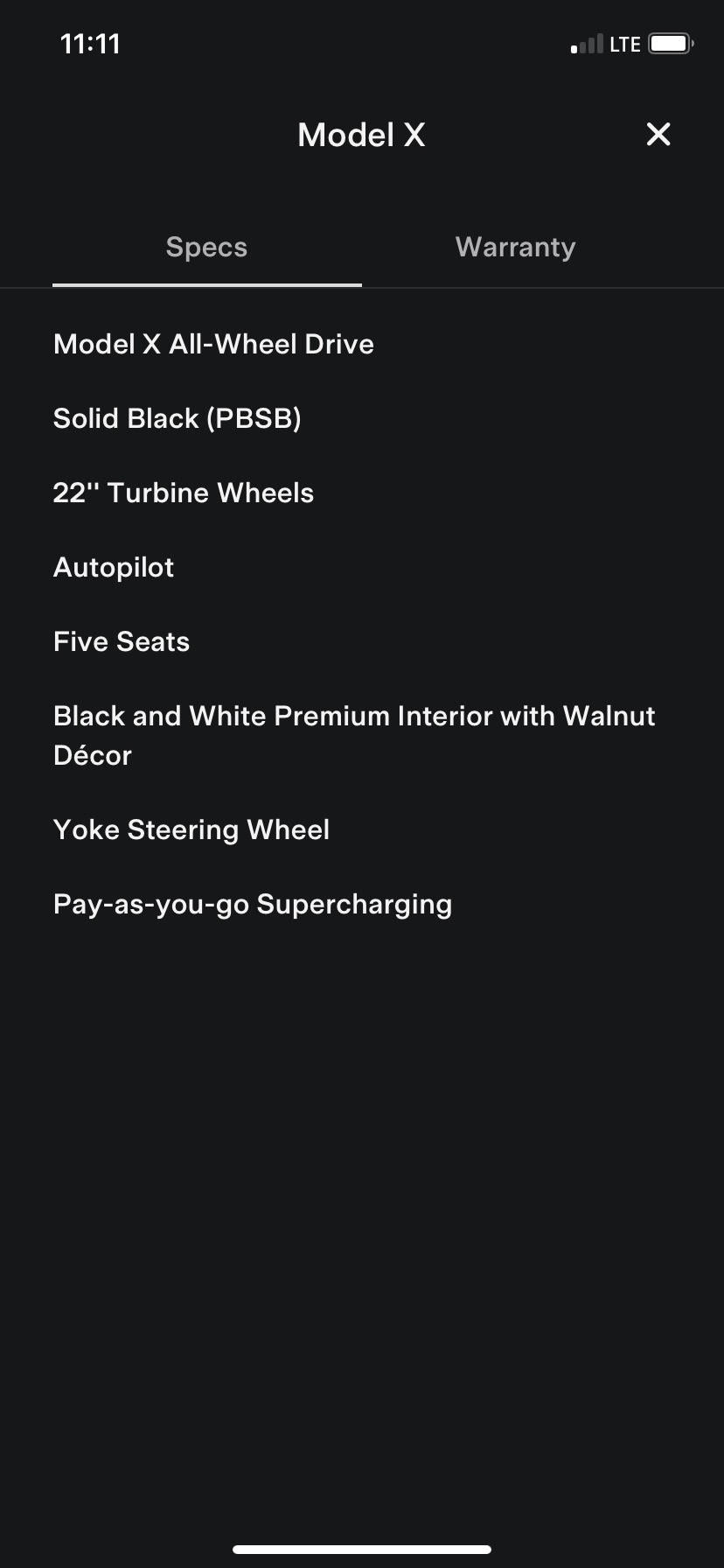
Task: Switch to the Warranty tab
Action: tap(515, 247)
